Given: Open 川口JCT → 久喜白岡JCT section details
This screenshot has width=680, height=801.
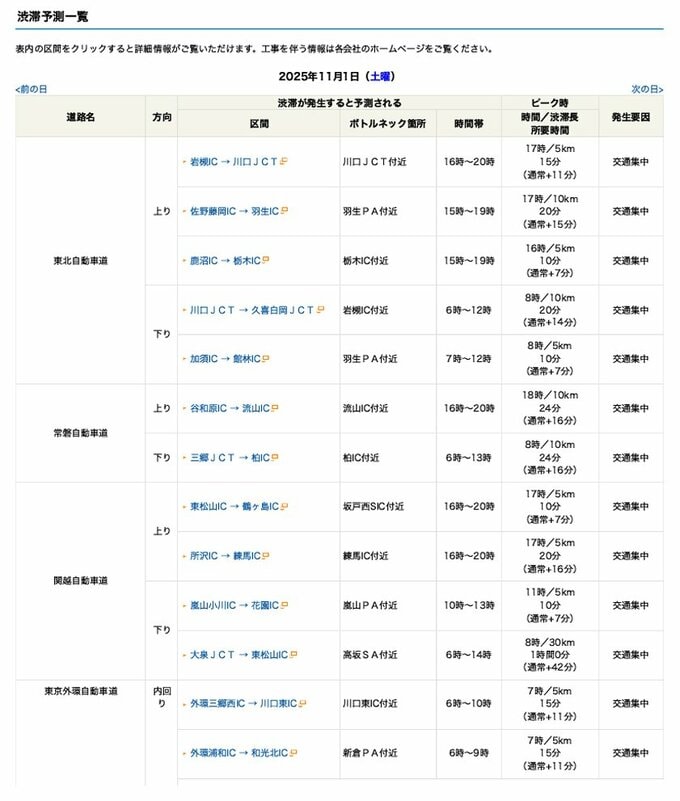Looking at the screenshot, I should pyautogui.click(x=252, y=310).
